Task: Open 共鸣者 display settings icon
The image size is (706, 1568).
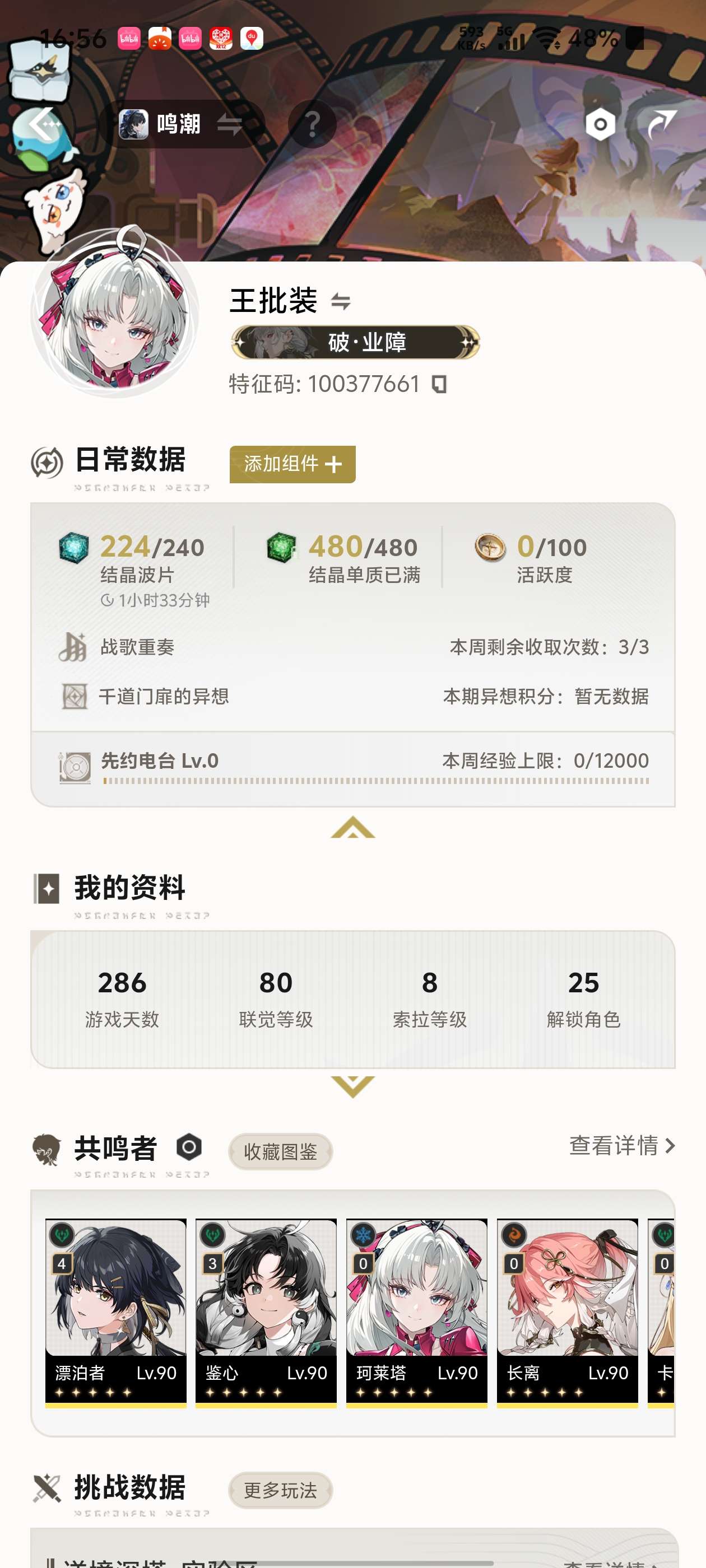Action: point(189,1147)
